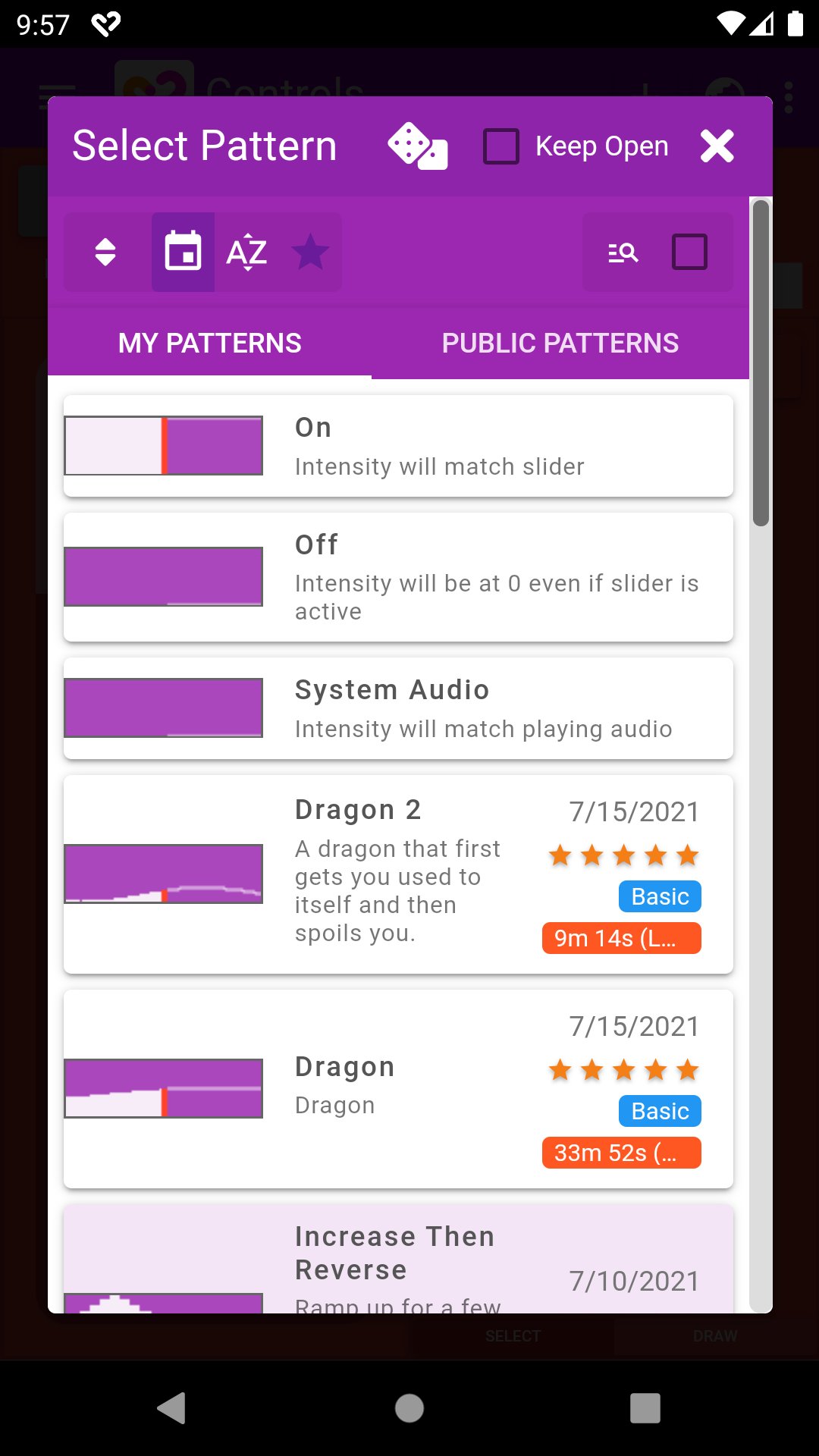Go back with the system back button
This screenshot has width=819, height=1456.
(171, 1408)
